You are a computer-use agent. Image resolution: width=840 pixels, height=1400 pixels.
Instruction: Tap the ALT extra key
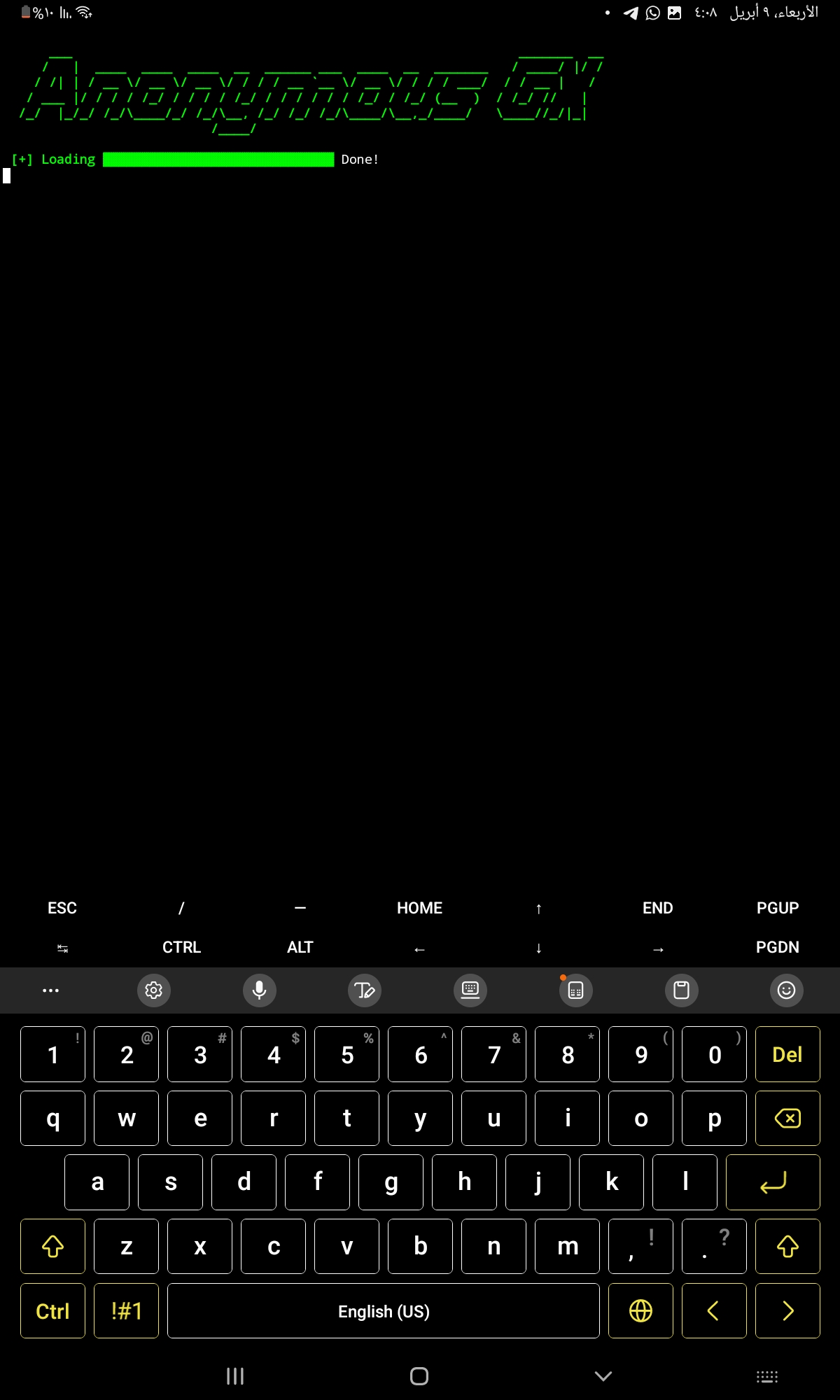[300, 947]
